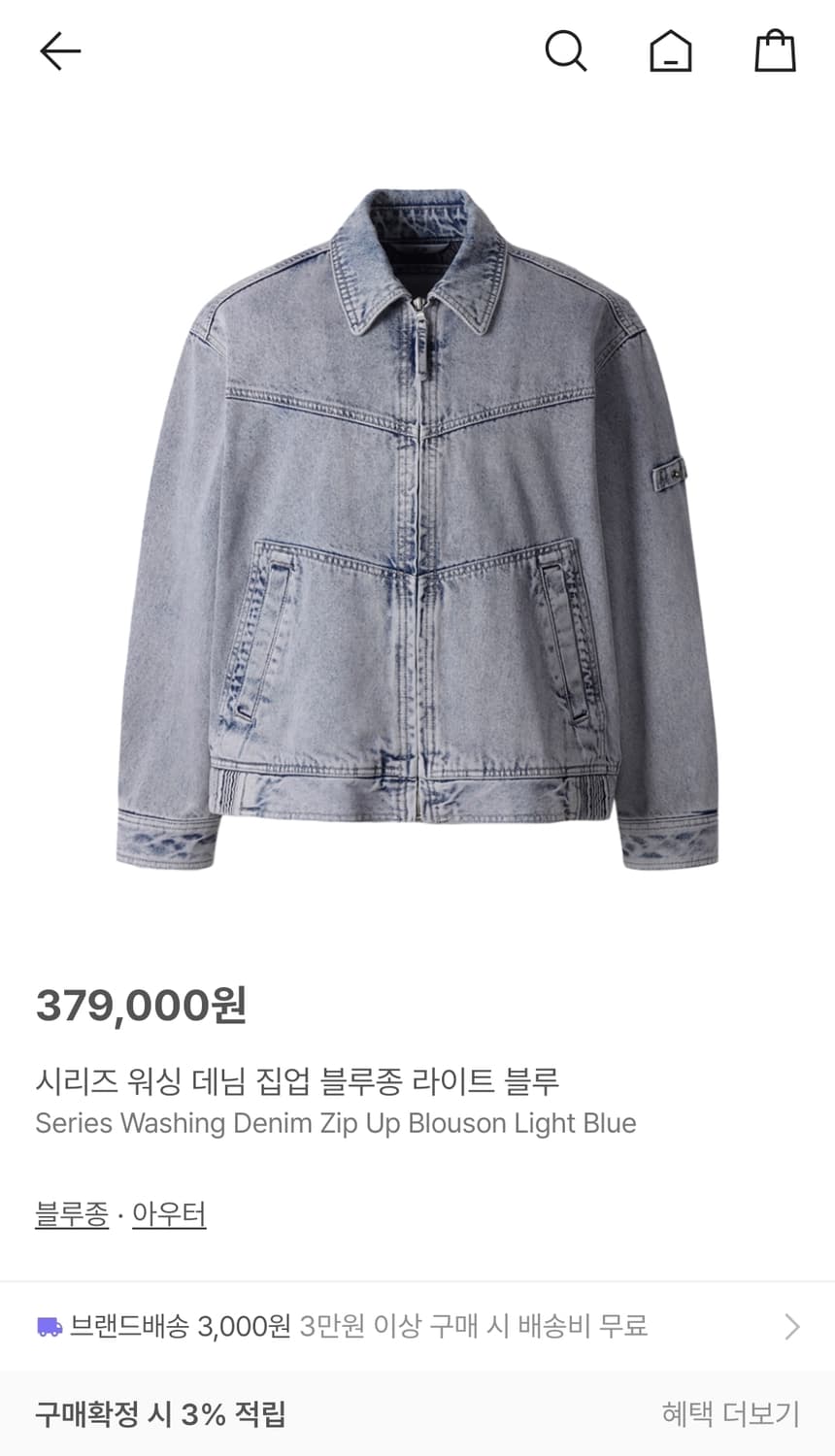Go back using the left arrow icon
This screenshot has width=835, height=1456.
[60, 50]
